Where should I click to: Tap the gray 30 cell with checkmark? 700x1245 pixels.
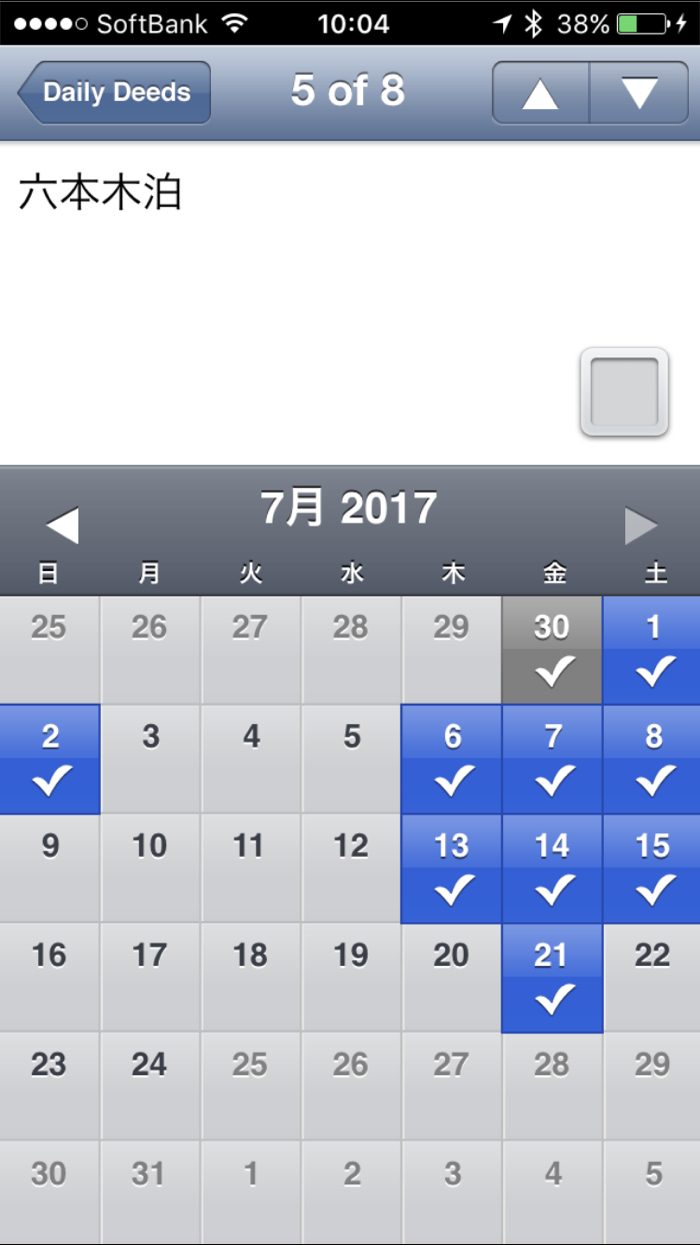click(552, 650)
